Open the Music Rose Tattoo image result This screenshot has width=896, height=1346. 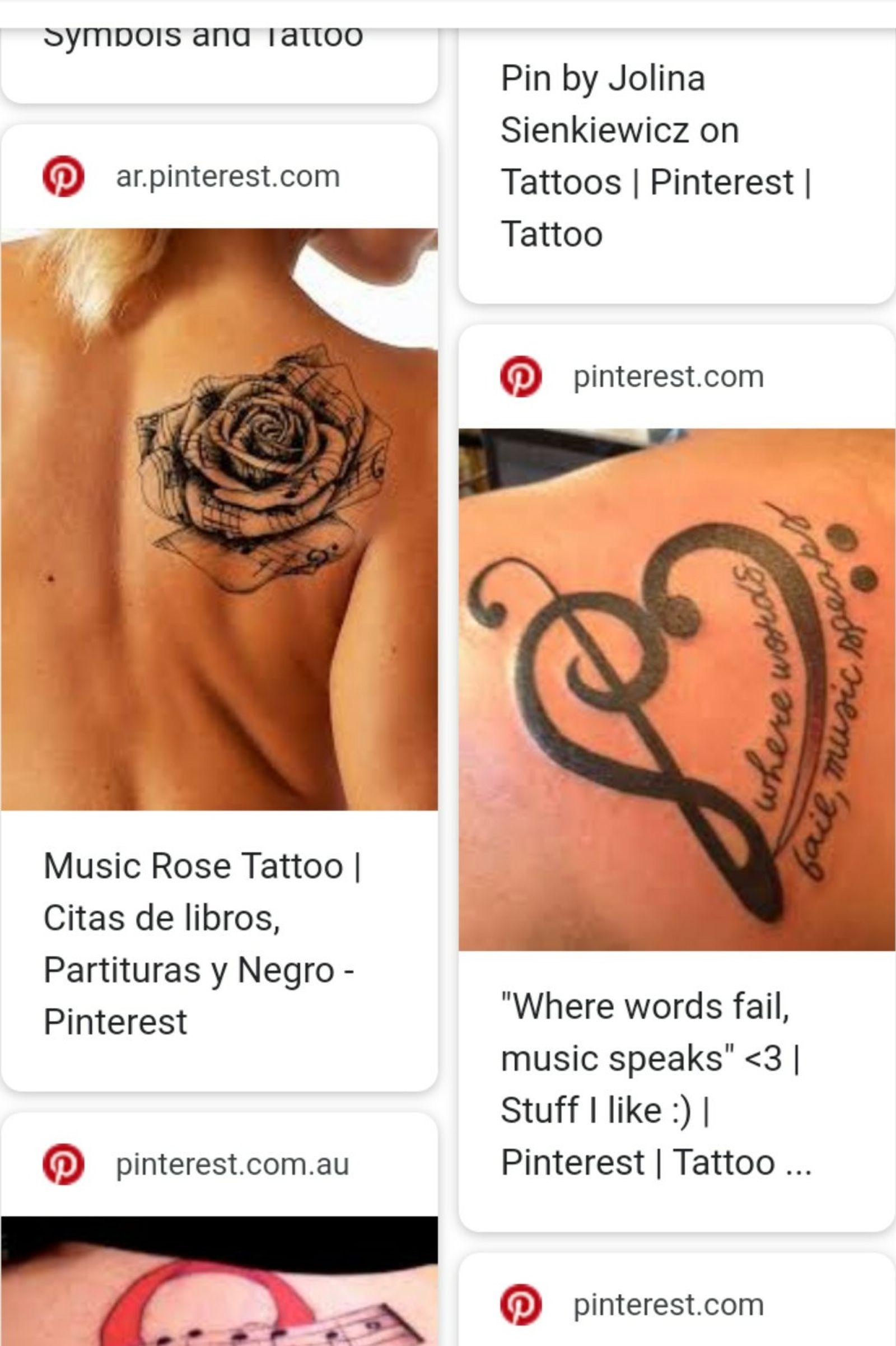point(220,519)
